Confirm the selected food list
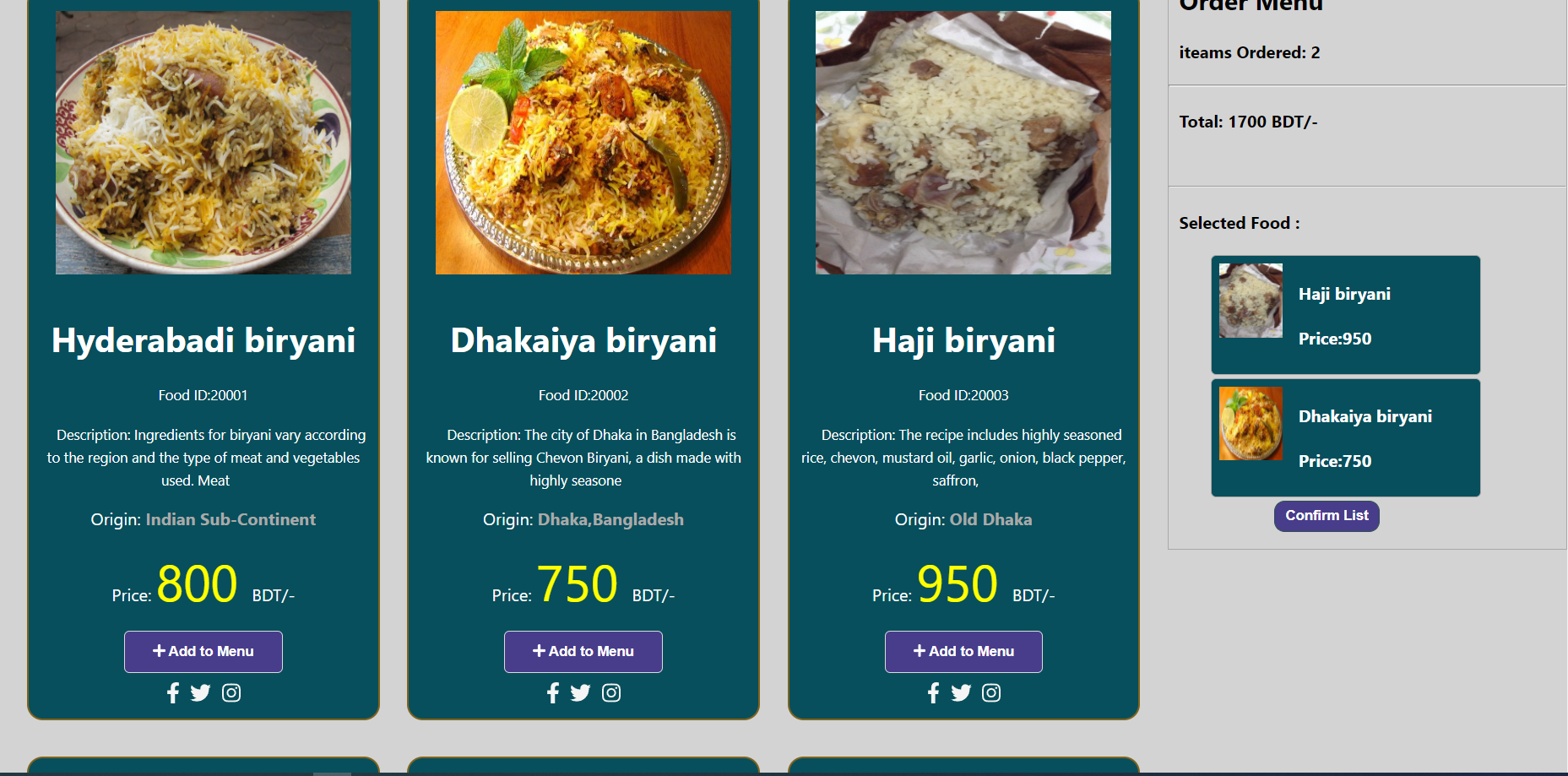This screenshot has width=1568, height=776. (1327, 516)
